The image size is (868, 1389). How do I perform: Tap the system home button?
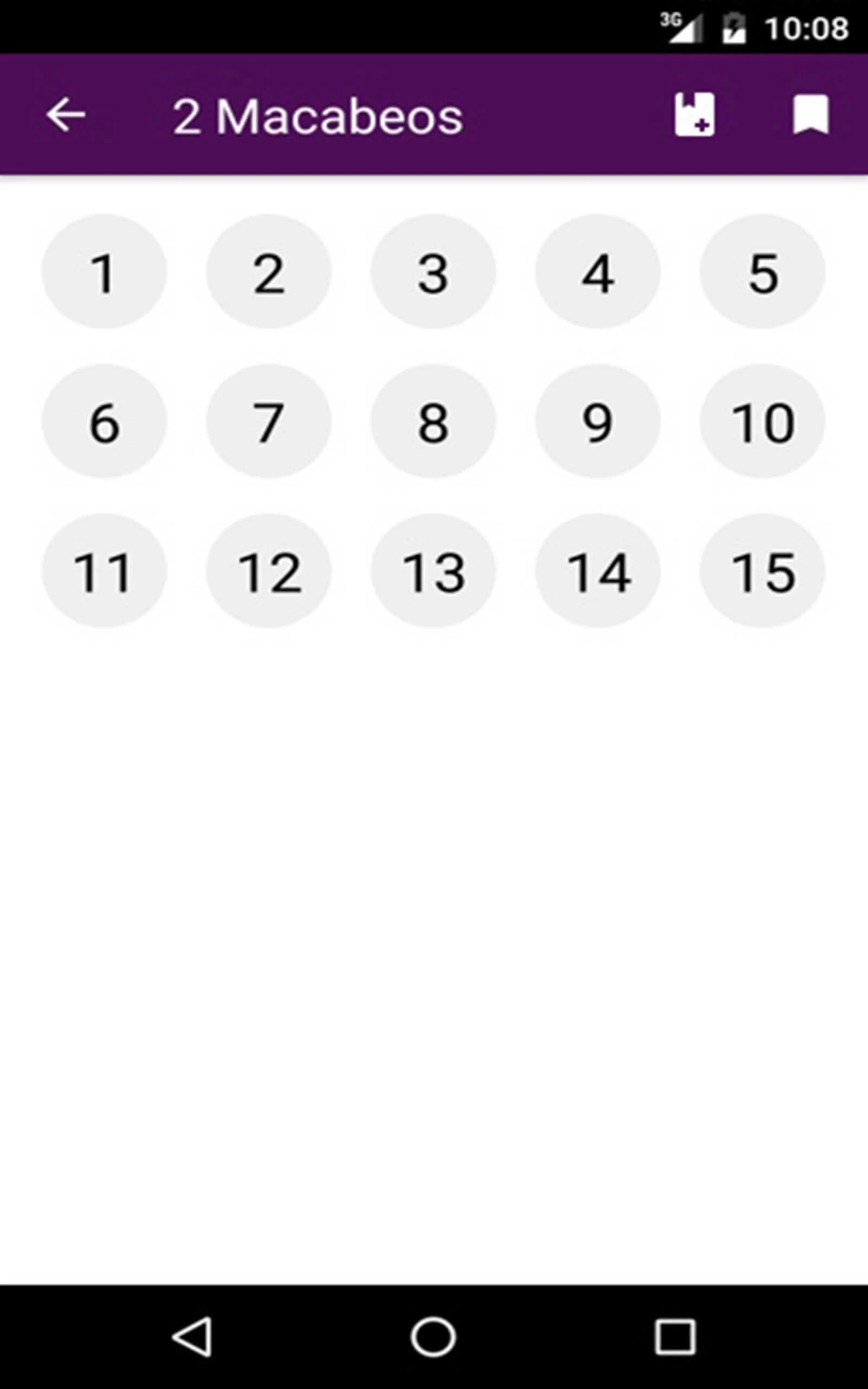pyautogui.click(x=433, y=1337)
